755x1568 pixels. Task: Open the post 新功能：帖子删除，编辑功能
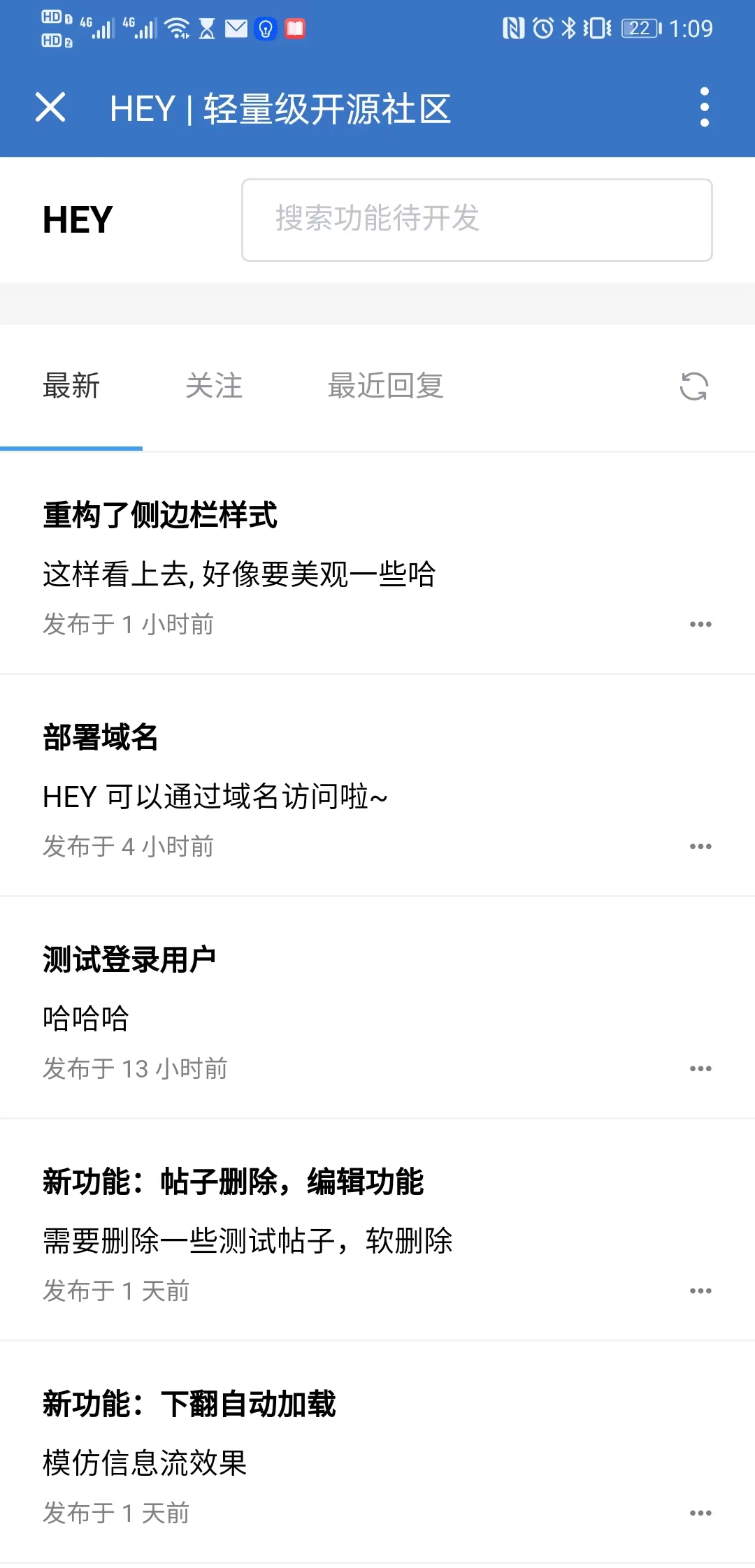233,1182
